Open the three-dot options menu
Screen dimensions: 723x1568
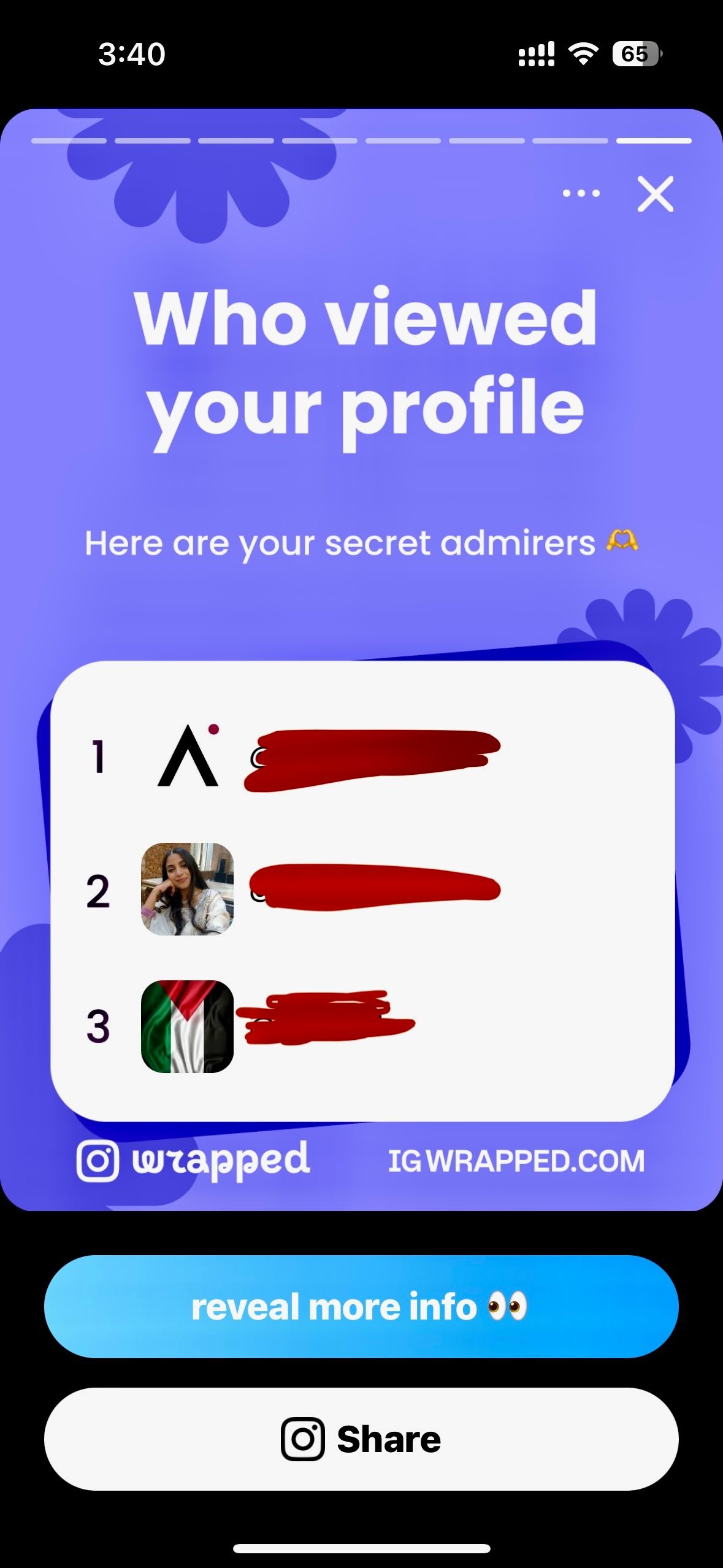(x=581, y=194)
